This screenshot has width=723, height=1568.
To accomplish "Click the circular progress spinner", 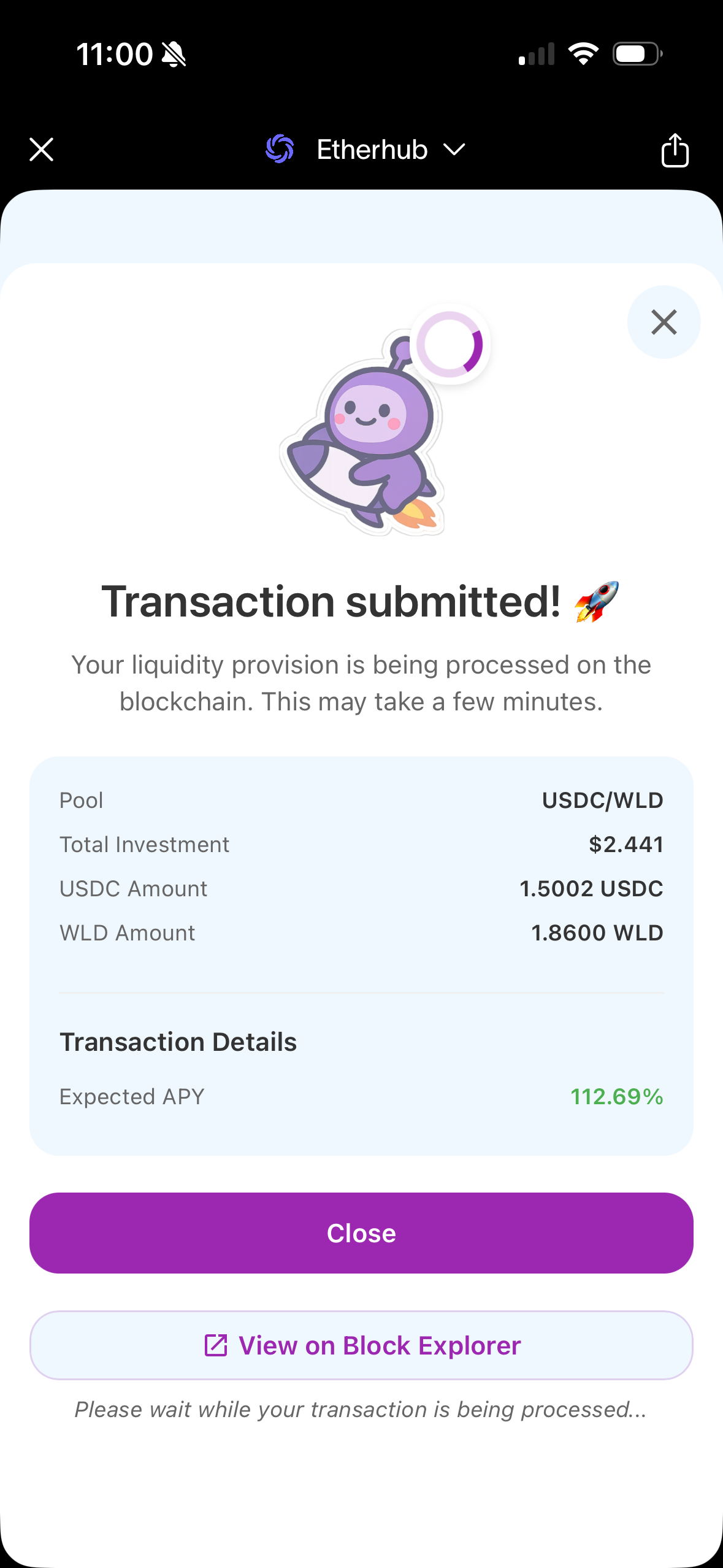I will (451, 344).
